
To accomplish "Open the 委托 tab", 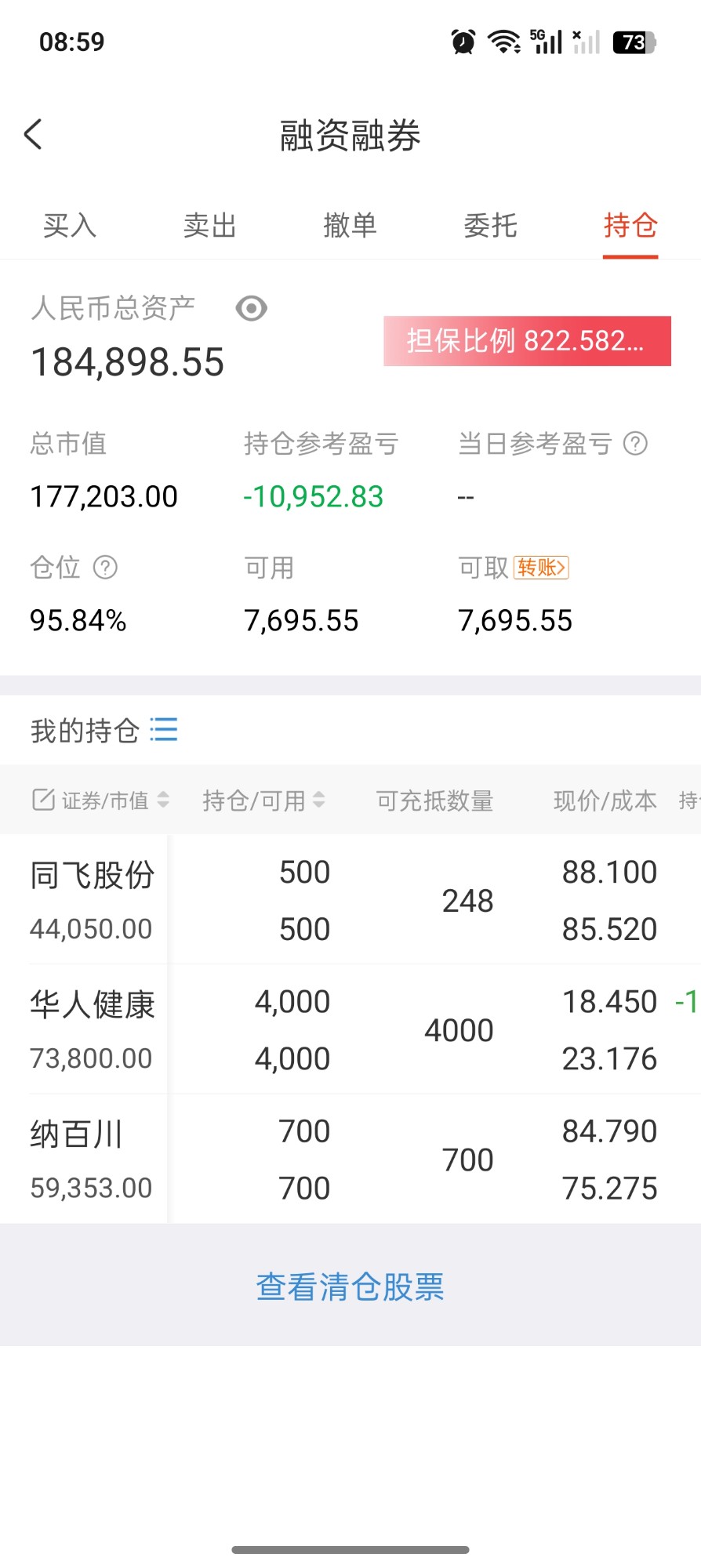I will 491,226.
